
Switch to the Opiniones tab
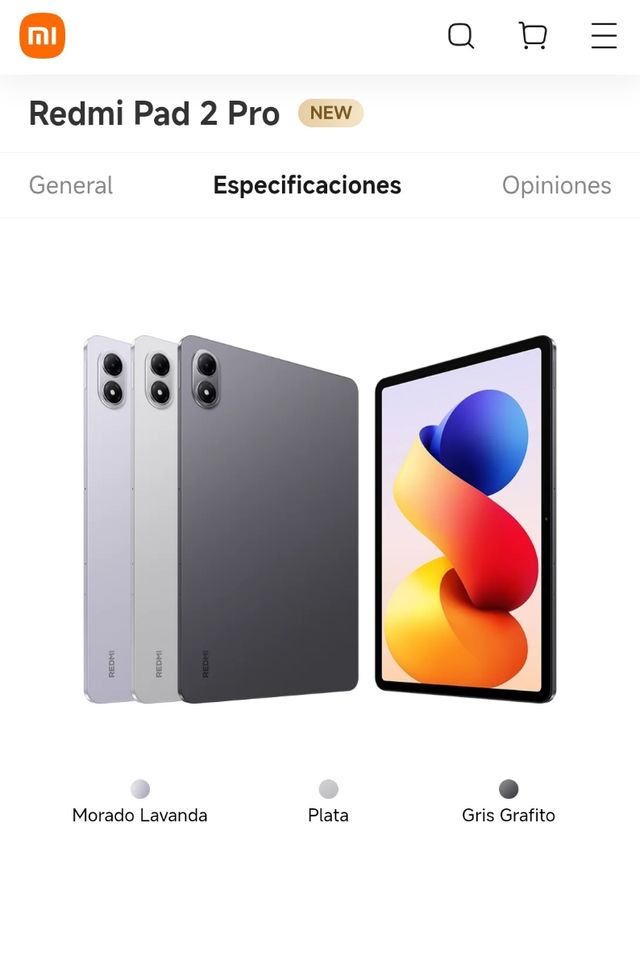(x=556, y=185)
